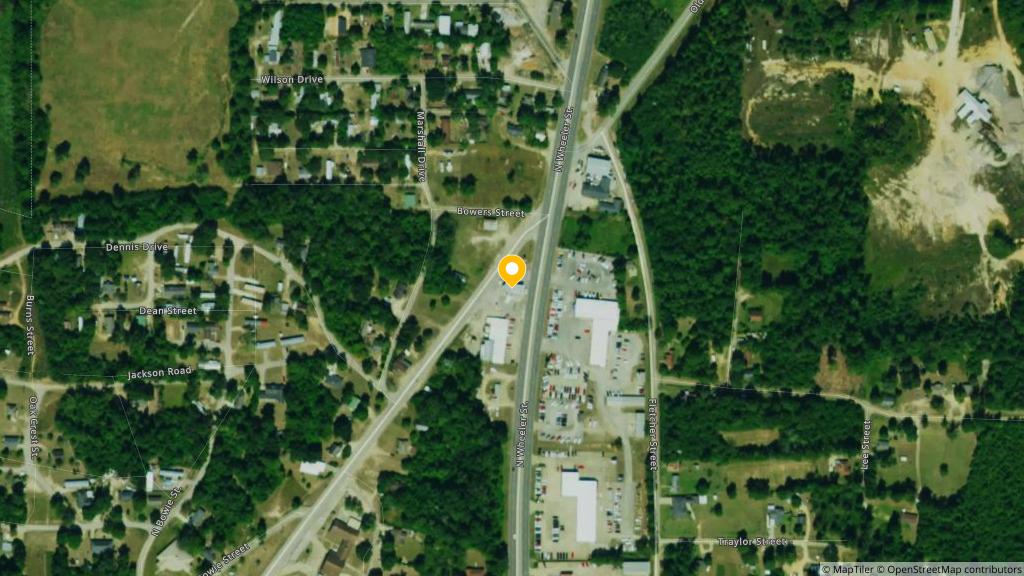Open the OpenStreetMap contributors link
This screenshot has height=576, width=1024.
pos(951,569)
